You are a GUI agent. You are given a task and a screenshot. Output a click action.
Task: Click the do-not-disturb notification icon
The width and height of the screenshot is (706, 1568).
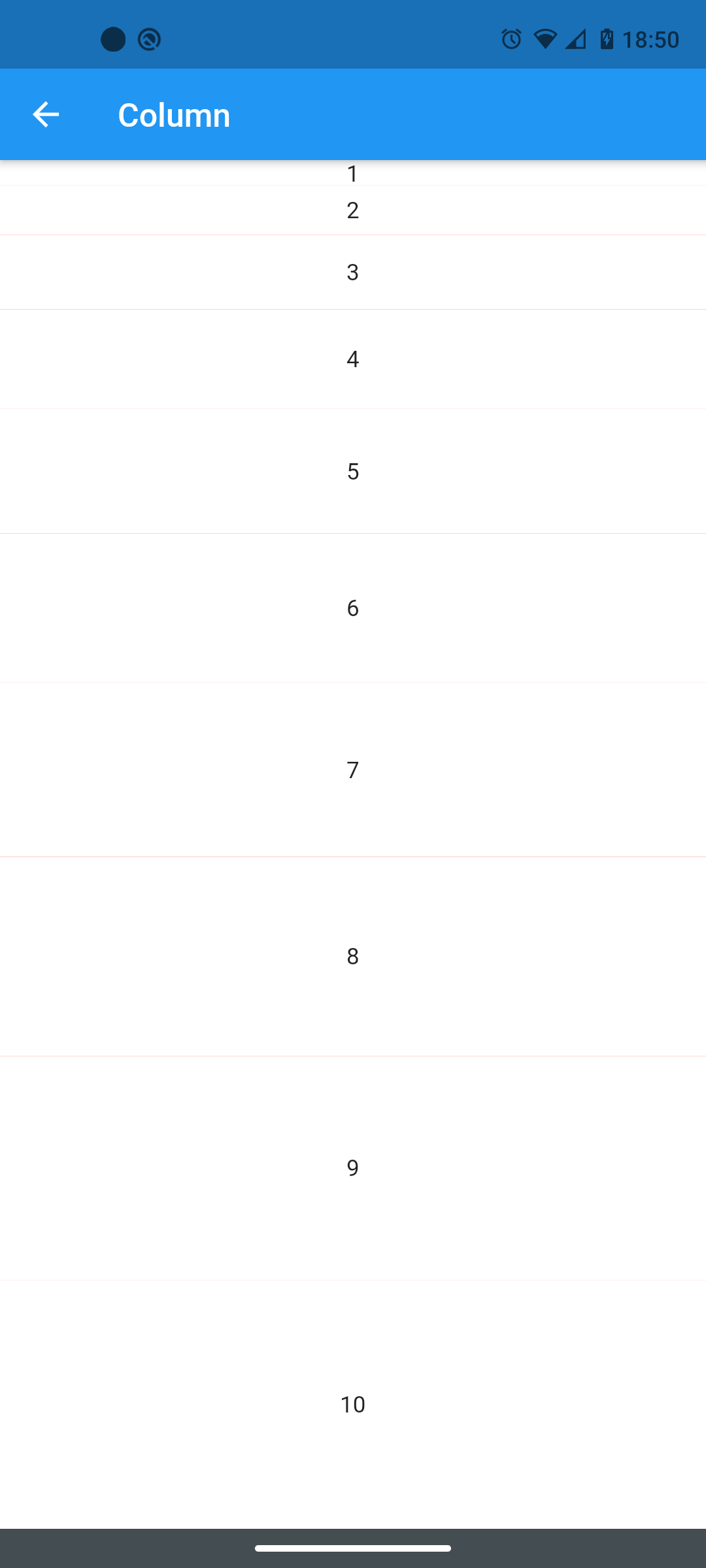[x=149, y=41]
